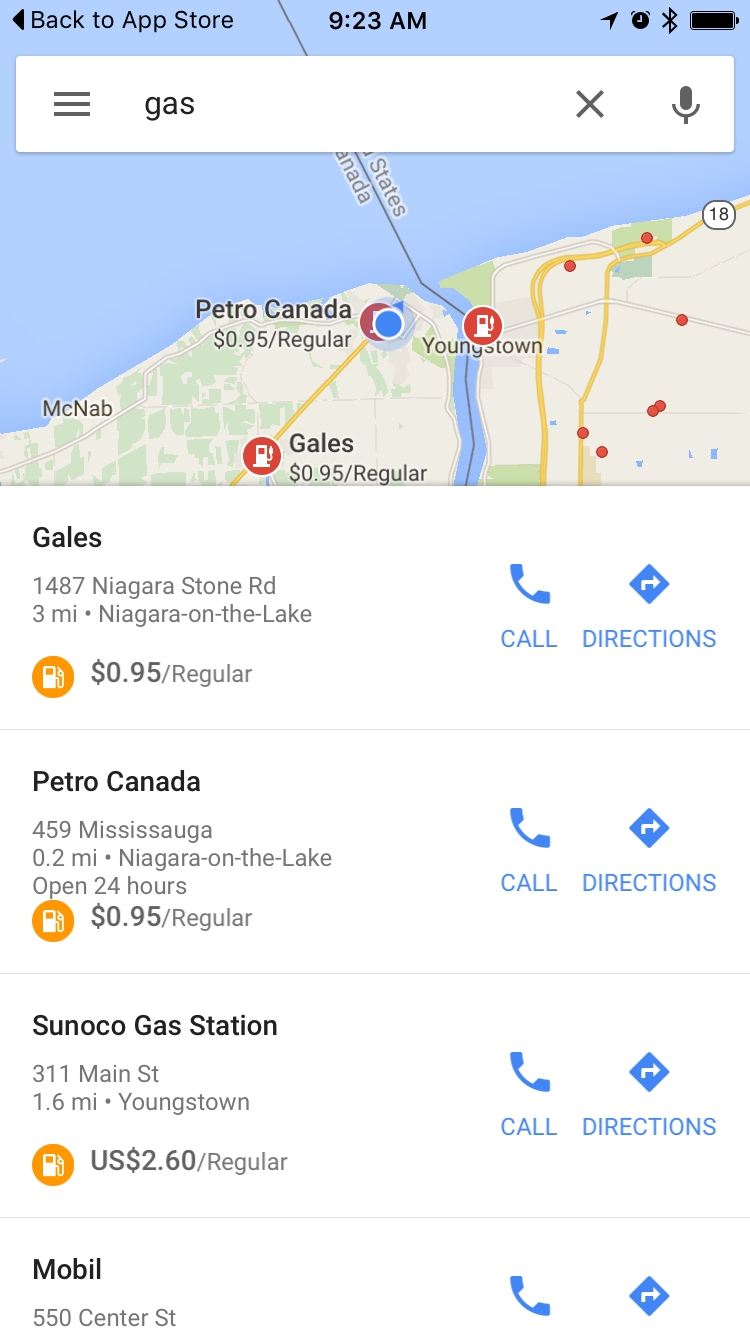
Task: Call Petro Canada
Action: click(529, 850)
